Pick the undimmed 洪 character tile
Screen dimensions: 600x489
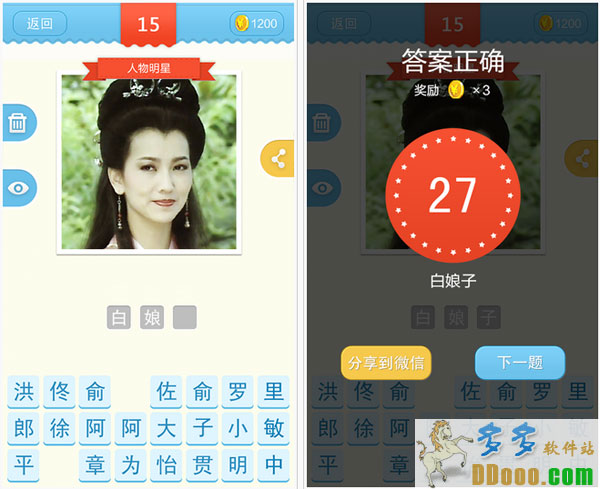[22, 392]
